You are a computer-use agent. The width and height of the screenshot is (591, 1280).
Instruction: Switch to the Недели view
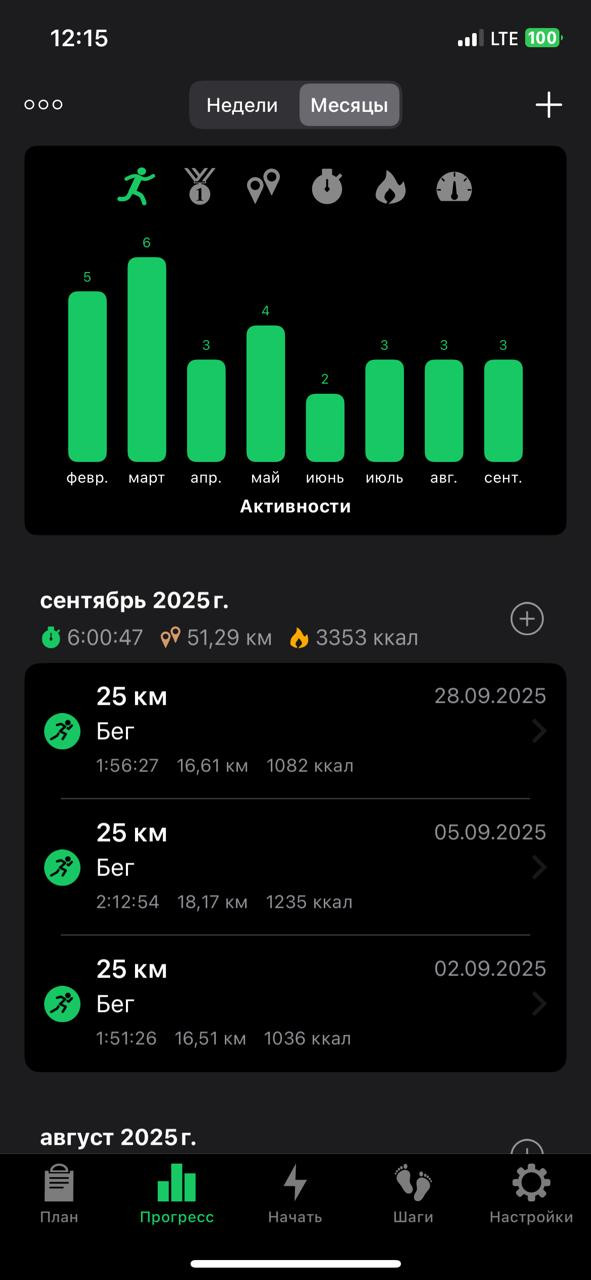click(x=242, y=105)
